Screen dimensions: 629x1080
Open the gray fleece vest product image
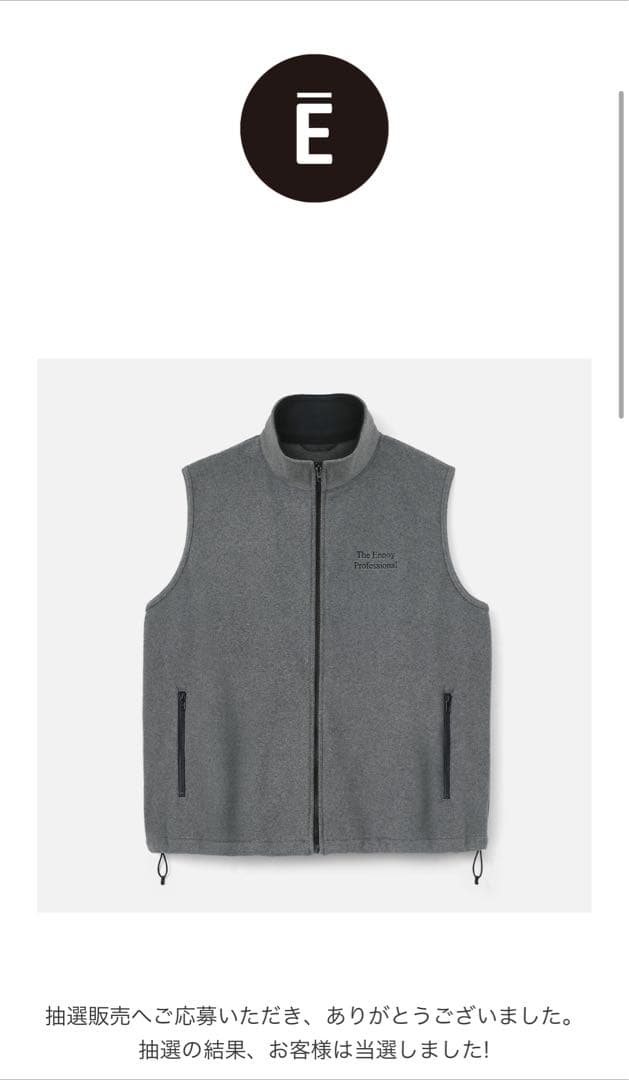tap(314, 634)
